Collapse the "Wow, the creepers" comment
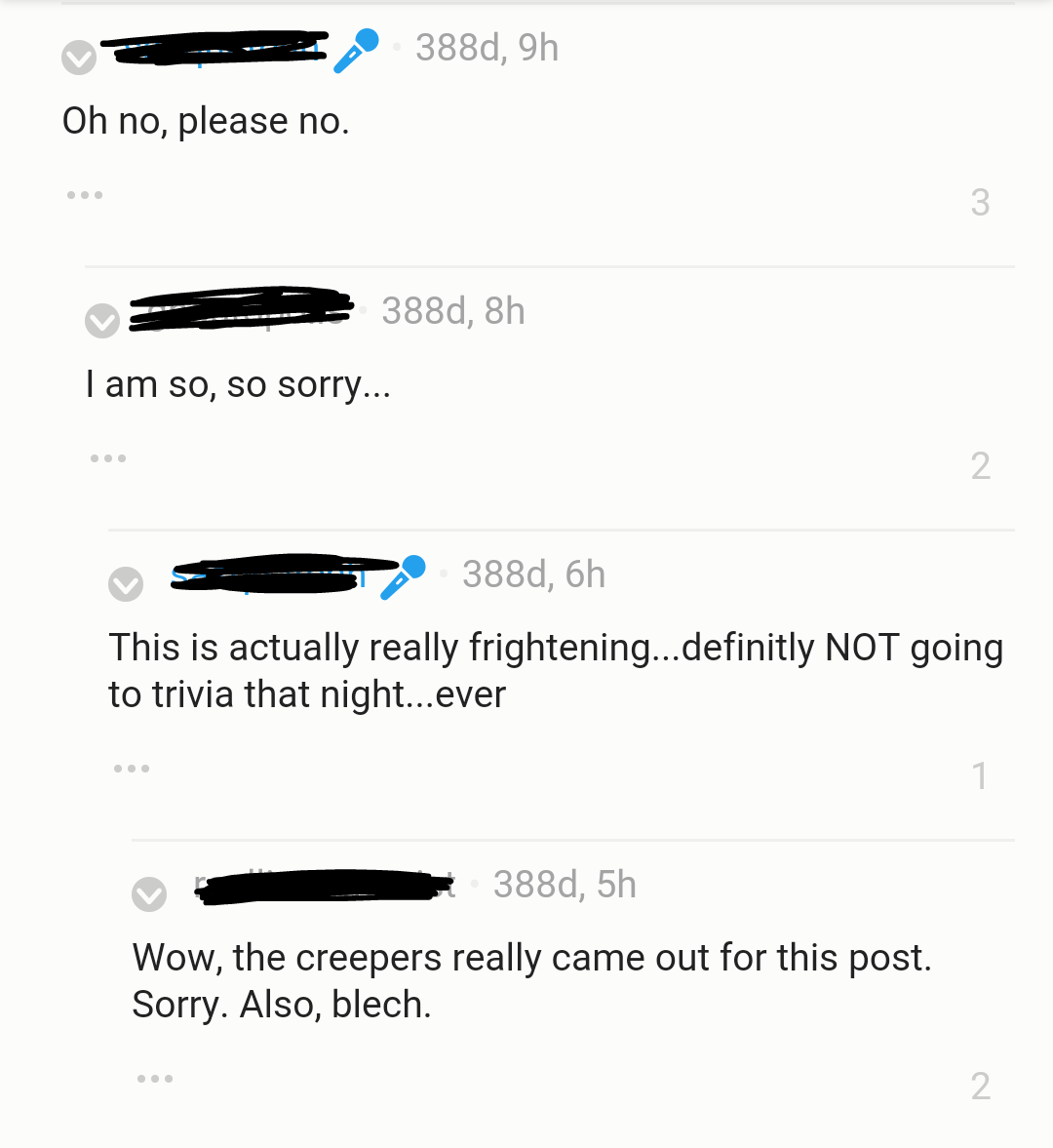 [x=149, y=894]
